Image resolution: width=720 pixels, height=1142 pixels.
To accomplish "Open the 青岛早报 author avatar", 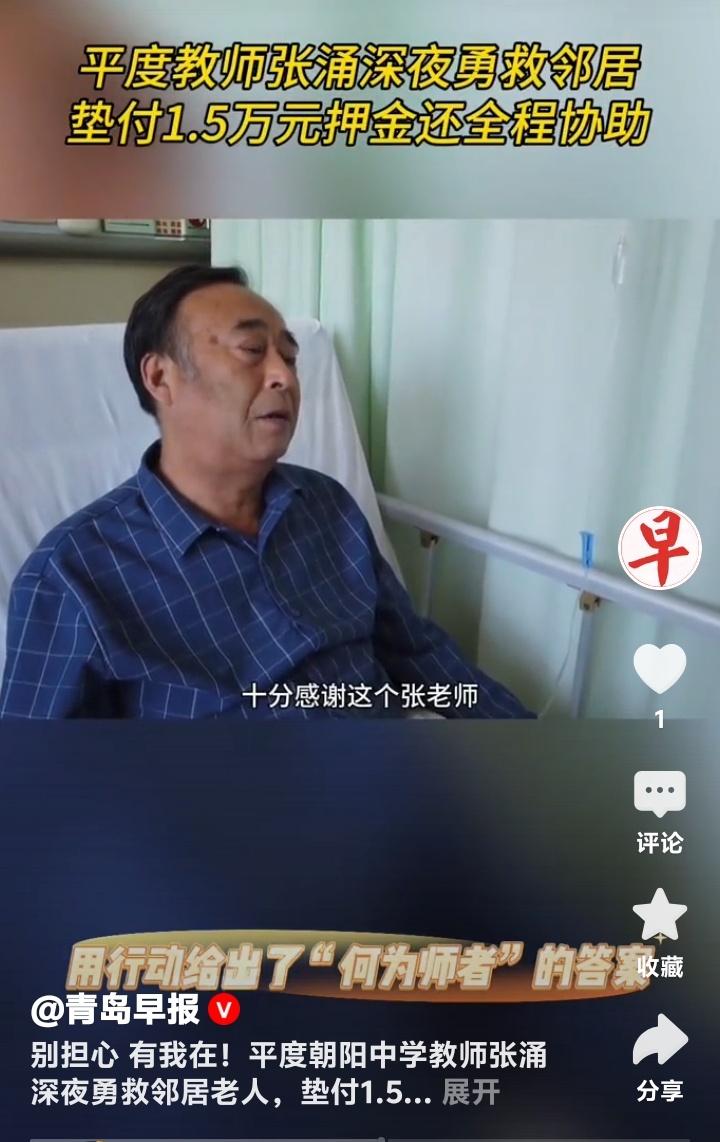I will 659,548.
